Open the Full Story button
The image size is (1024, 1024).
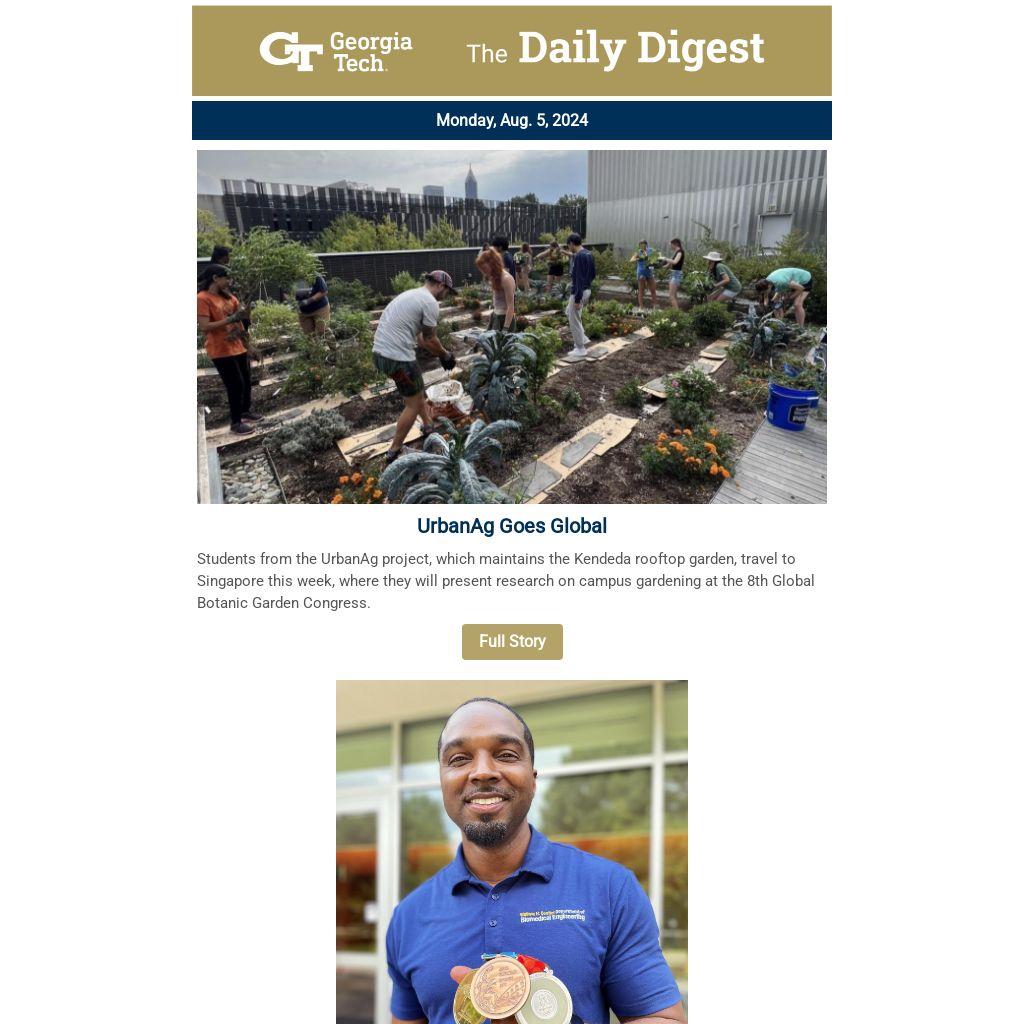pyautogui.click(x=512, y=642)
